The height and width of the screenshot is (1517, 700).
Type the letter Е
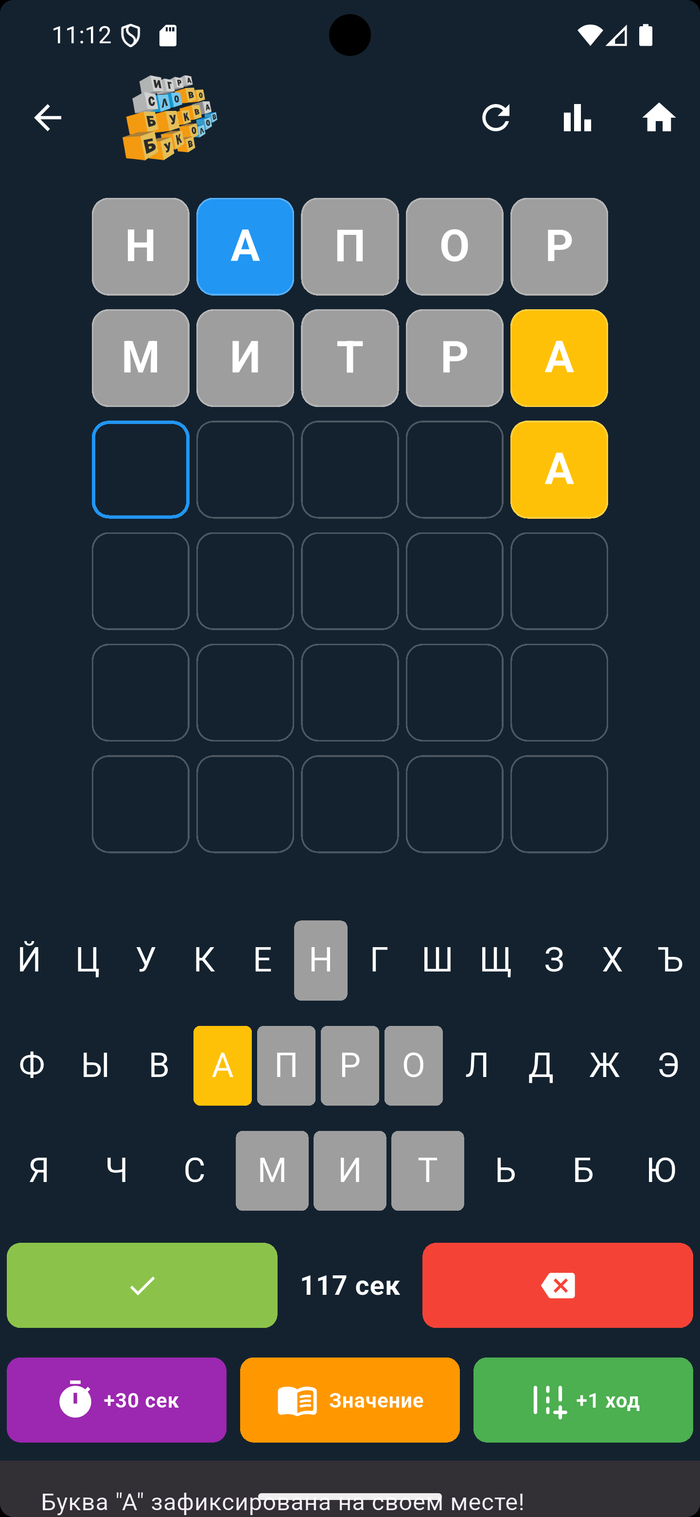pyautogui.click(x=263, y=960)
